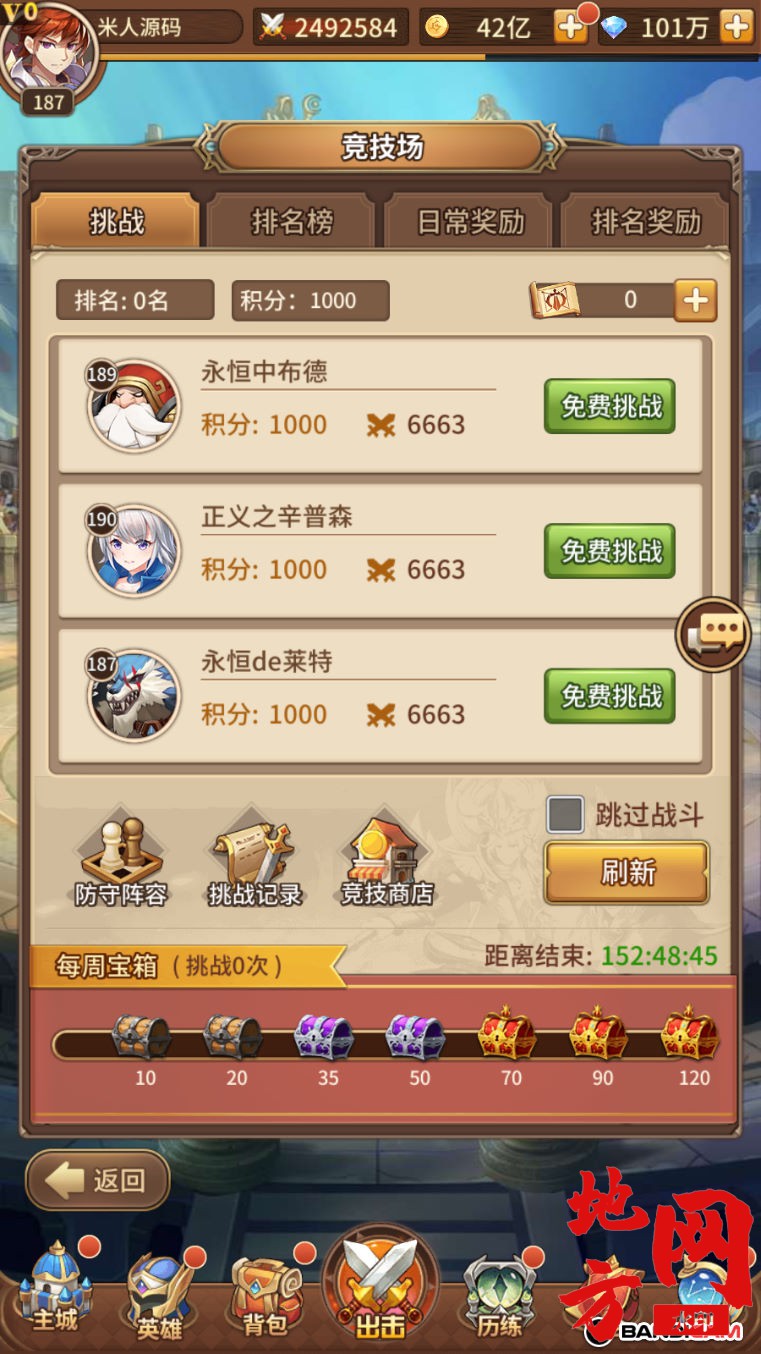Refresh opponents with 刷新 button
761x1354 pixels.
click(x=627, y=872)
